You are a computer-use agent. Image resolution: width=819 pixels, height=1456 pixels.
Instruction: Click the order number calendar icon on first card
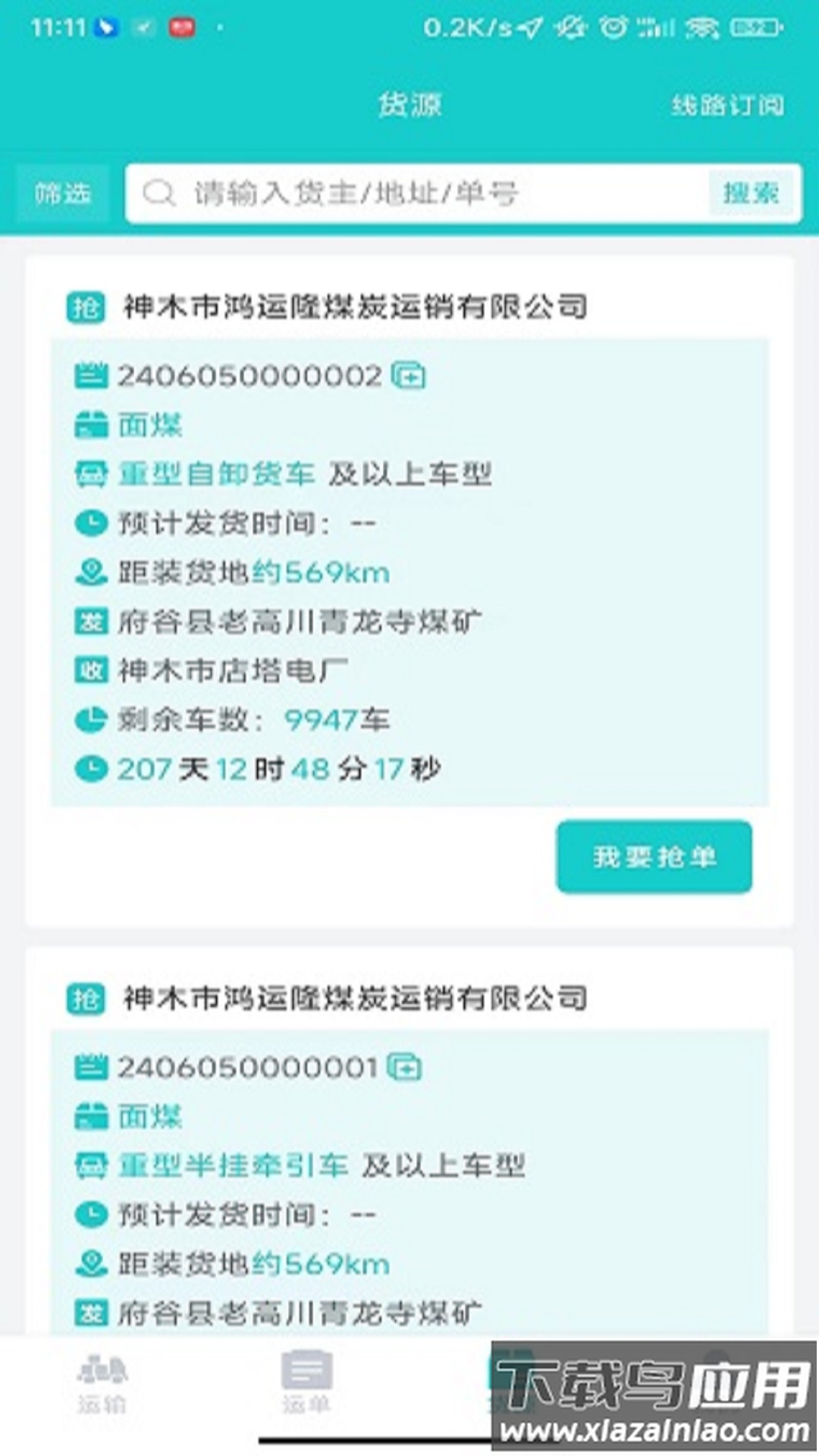click(x=90, y=374)
